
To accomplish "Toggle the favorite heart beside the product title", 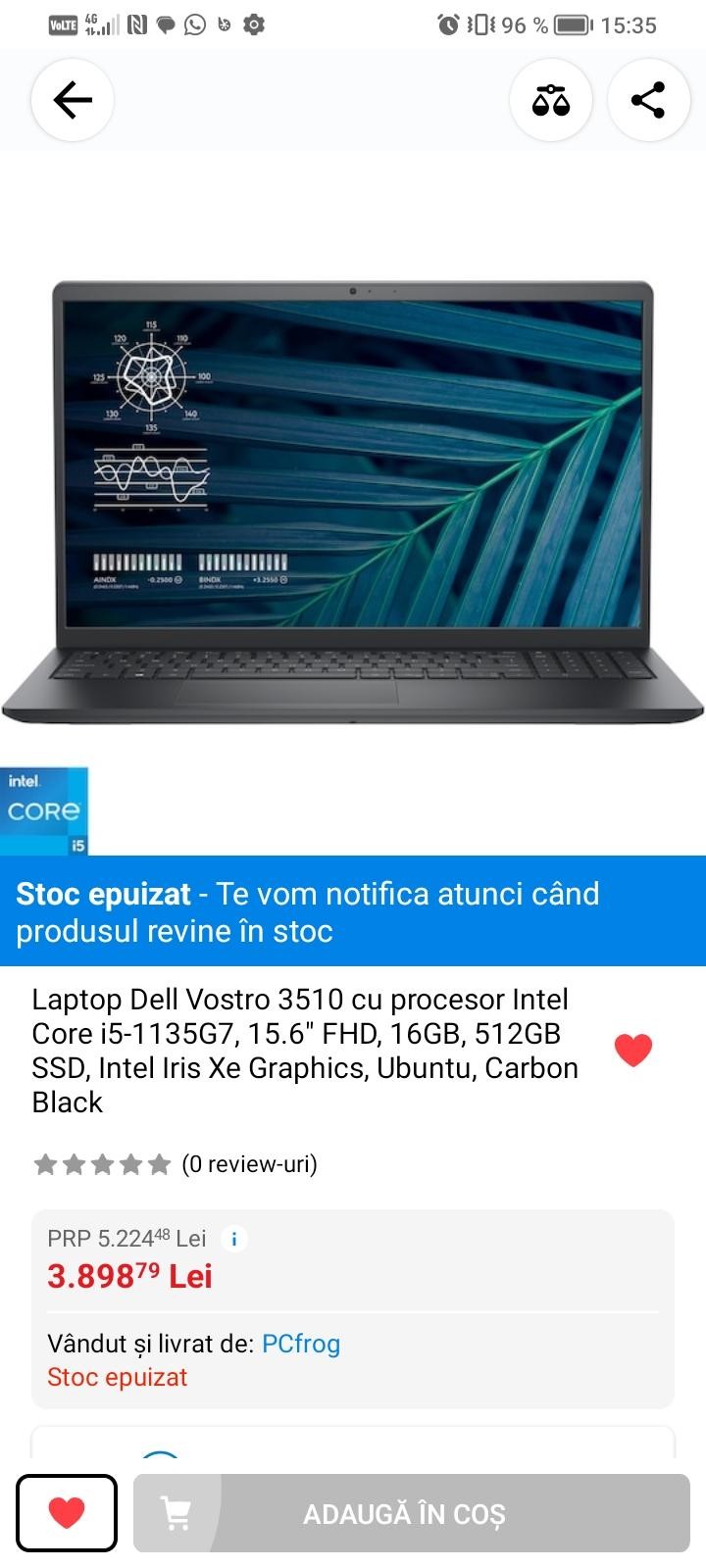I will point(633,1050).
